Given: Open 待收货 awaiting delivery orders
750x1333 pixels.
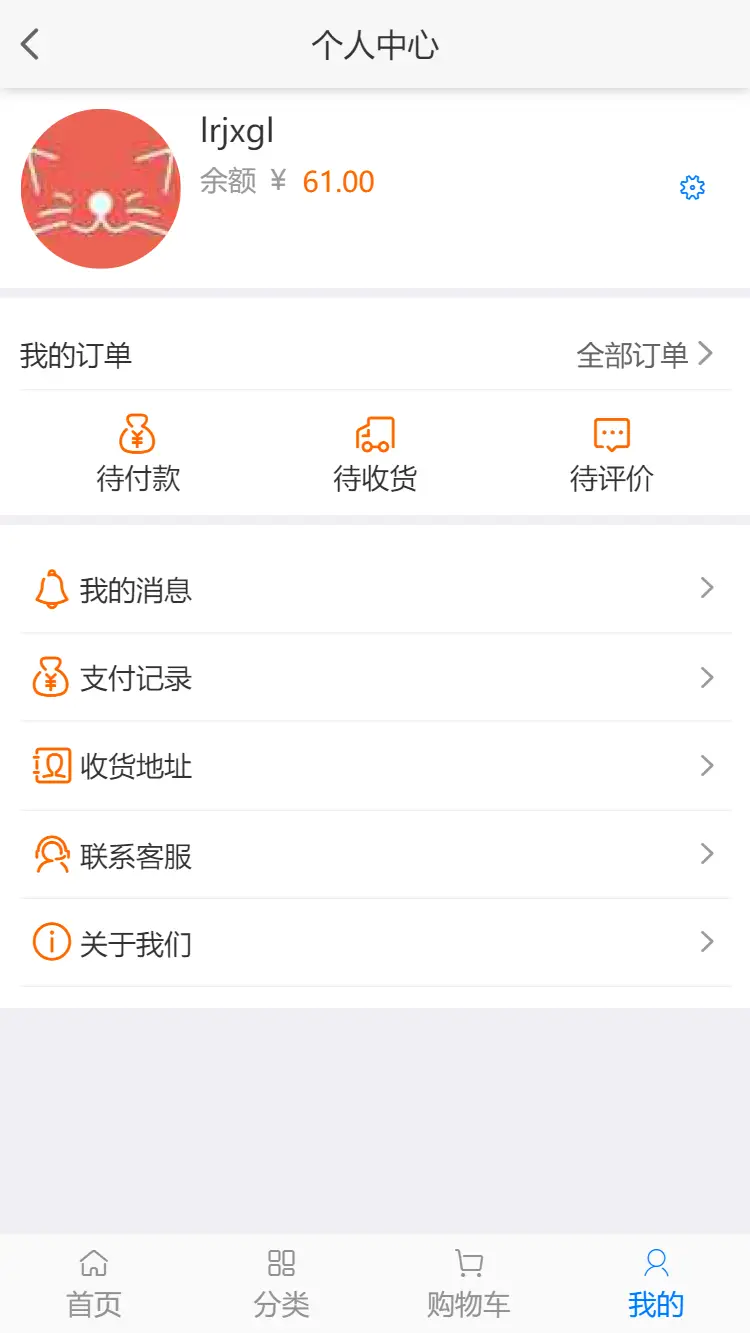Looking at the screenshot, I should coord(375,456).
